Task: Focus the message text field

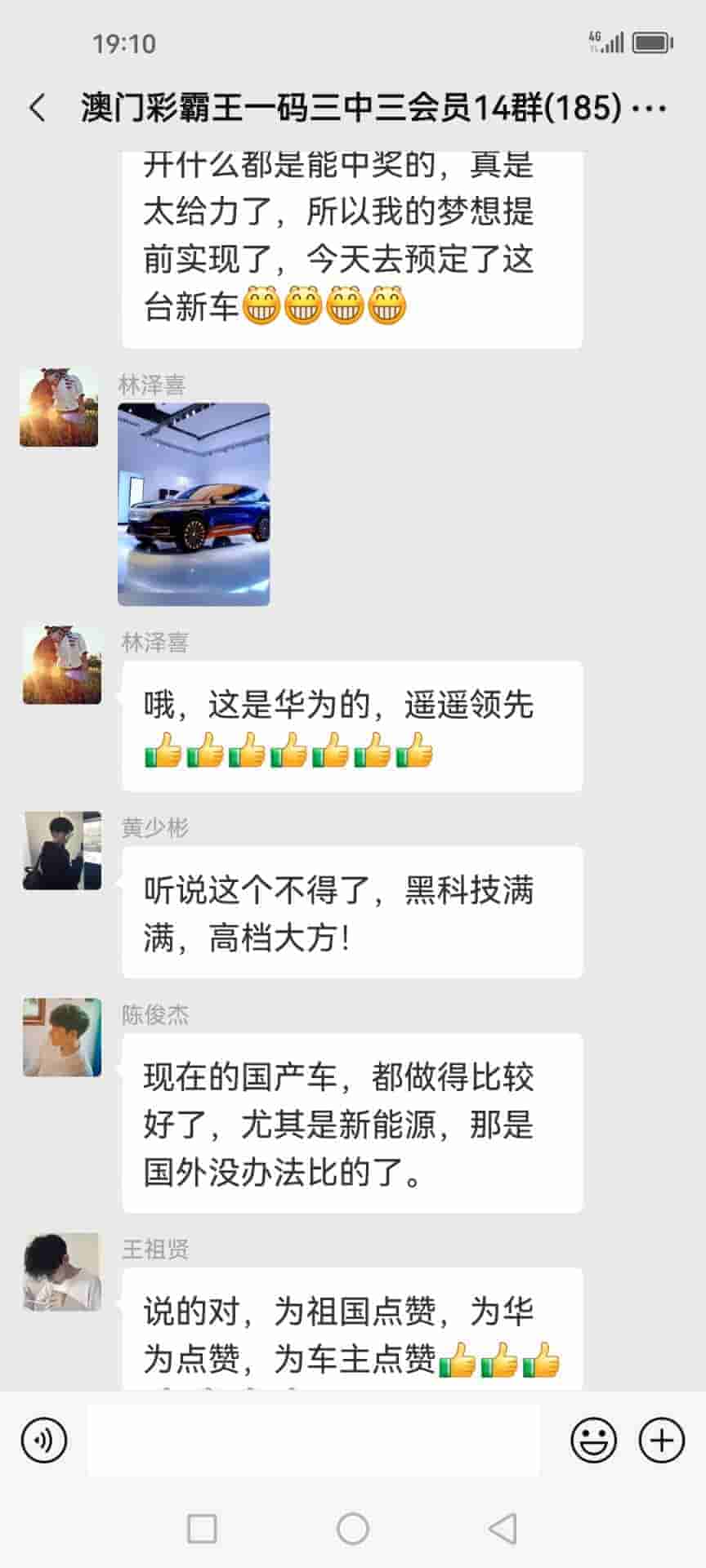Action: tap(313, 1440)
